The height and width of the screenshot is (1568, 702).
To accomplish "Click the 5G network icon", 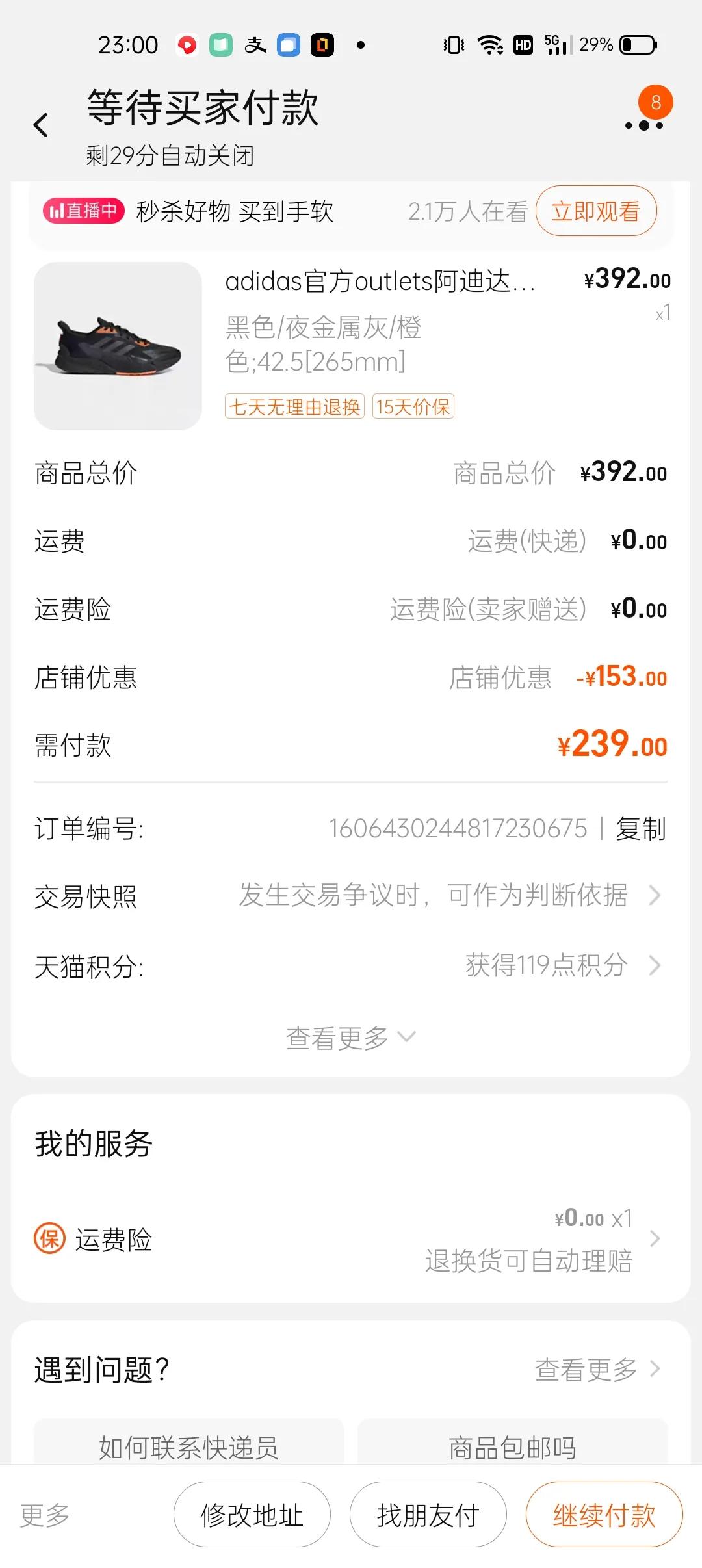I will (x=556, y=44).
